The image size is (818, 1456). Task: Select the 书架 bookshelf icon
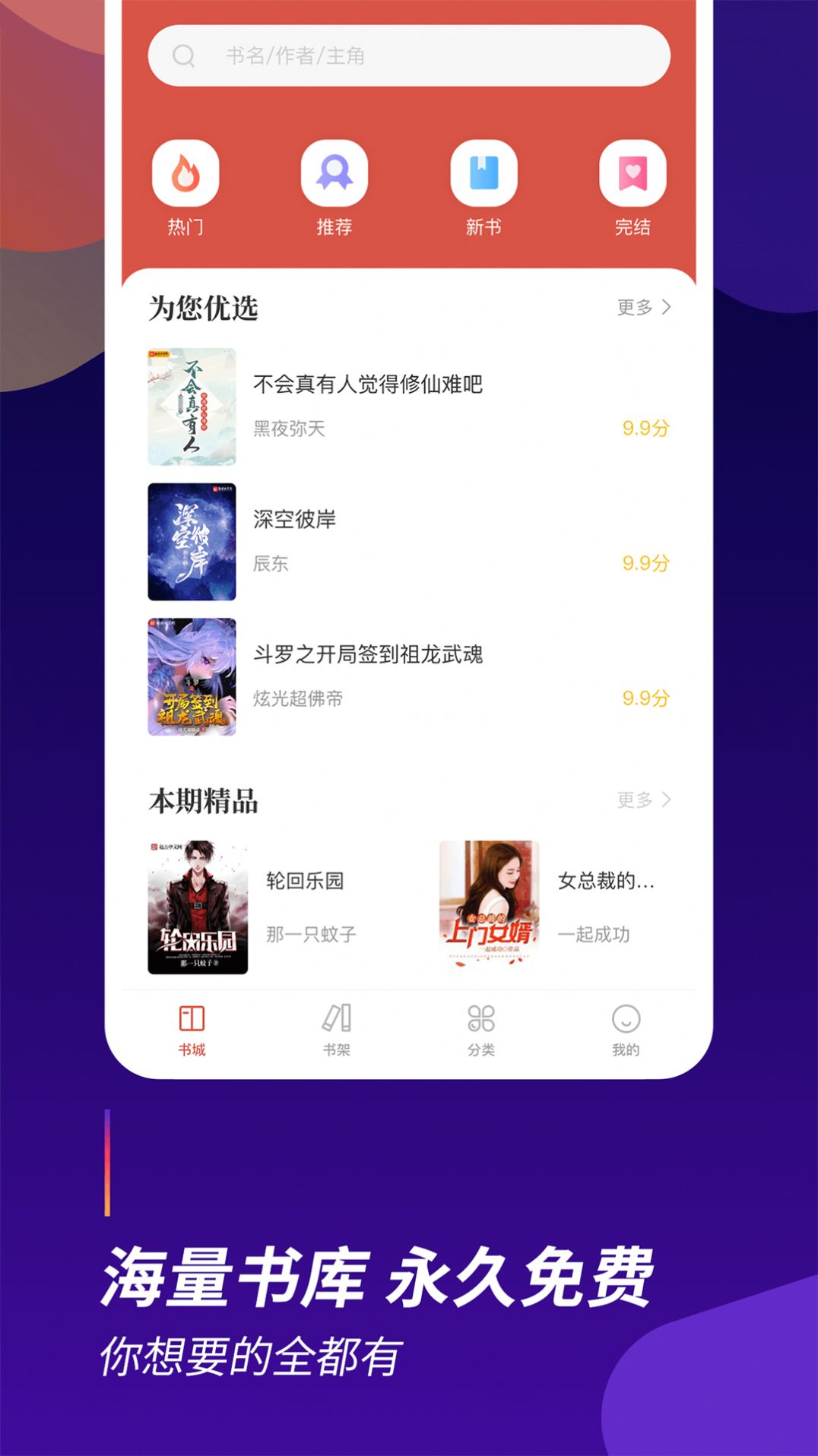click(x=337, y=1018)
